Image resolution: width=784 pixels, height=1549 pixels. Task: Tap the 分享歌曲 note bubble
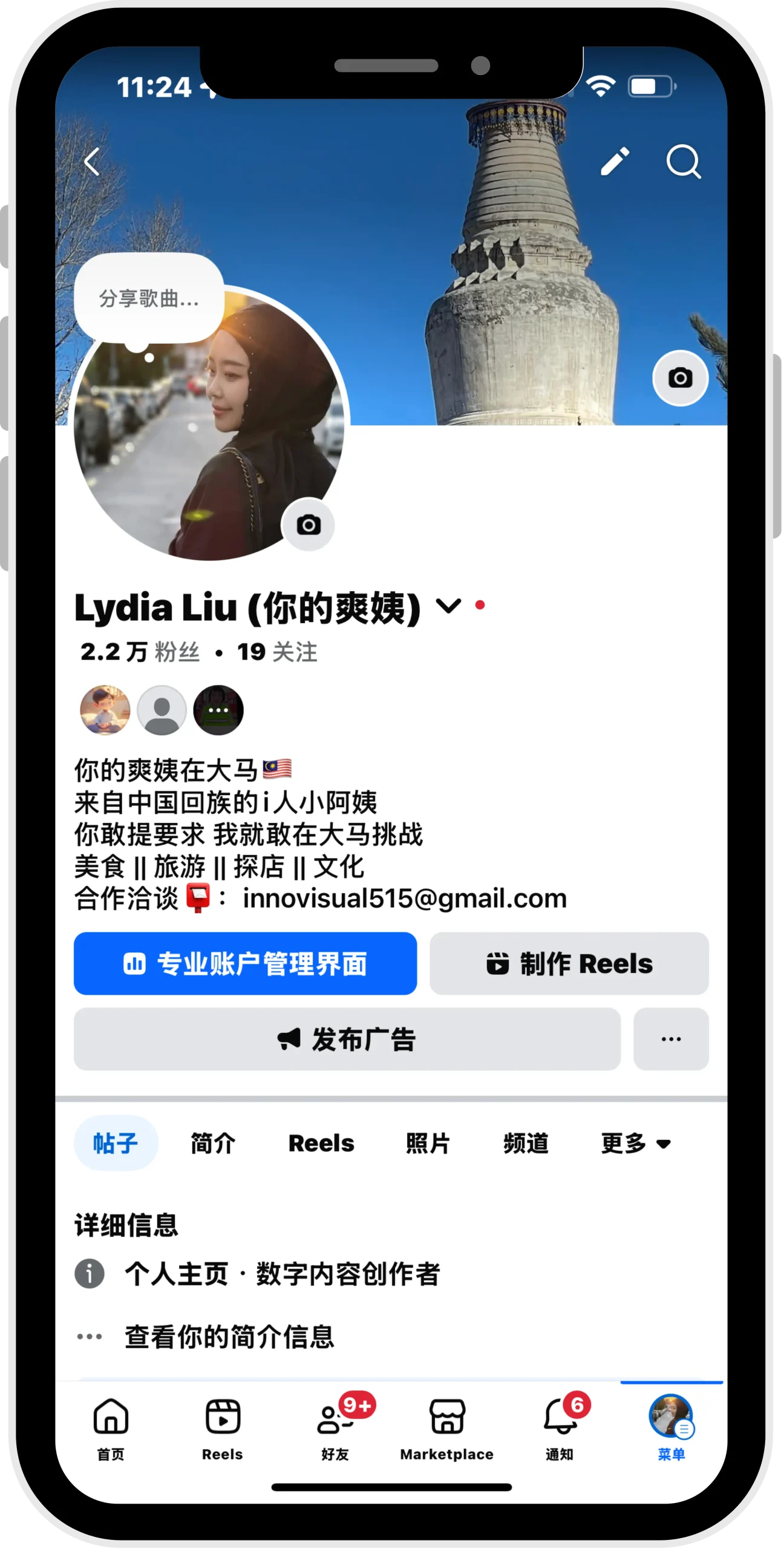pyautogui.click(x=149, y=298)
